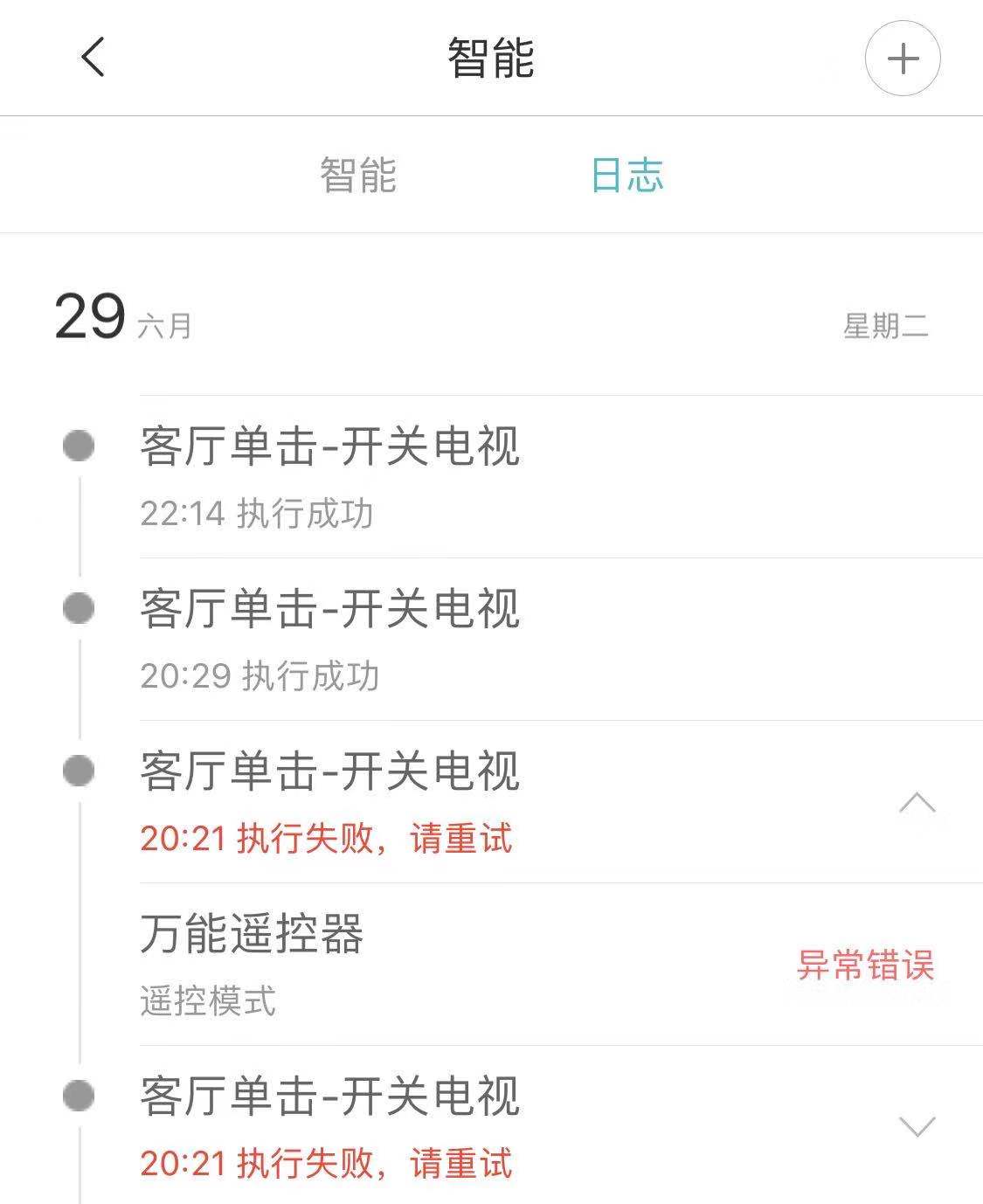Click the timeline dot beside the 20:29 log

coord(77,607)
